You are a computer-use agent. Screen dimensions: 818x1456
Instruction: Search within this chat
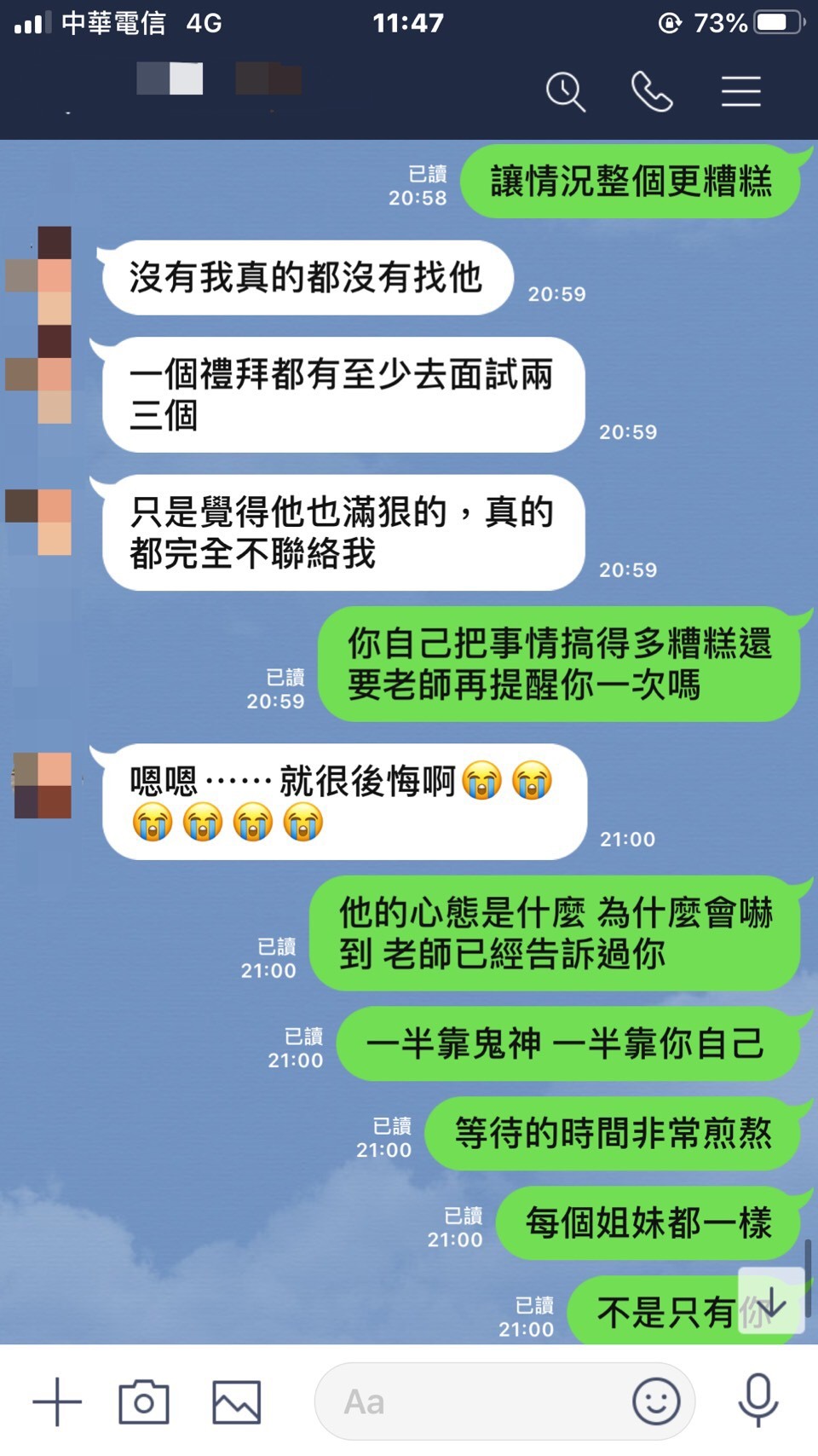(x=566, y=92)
